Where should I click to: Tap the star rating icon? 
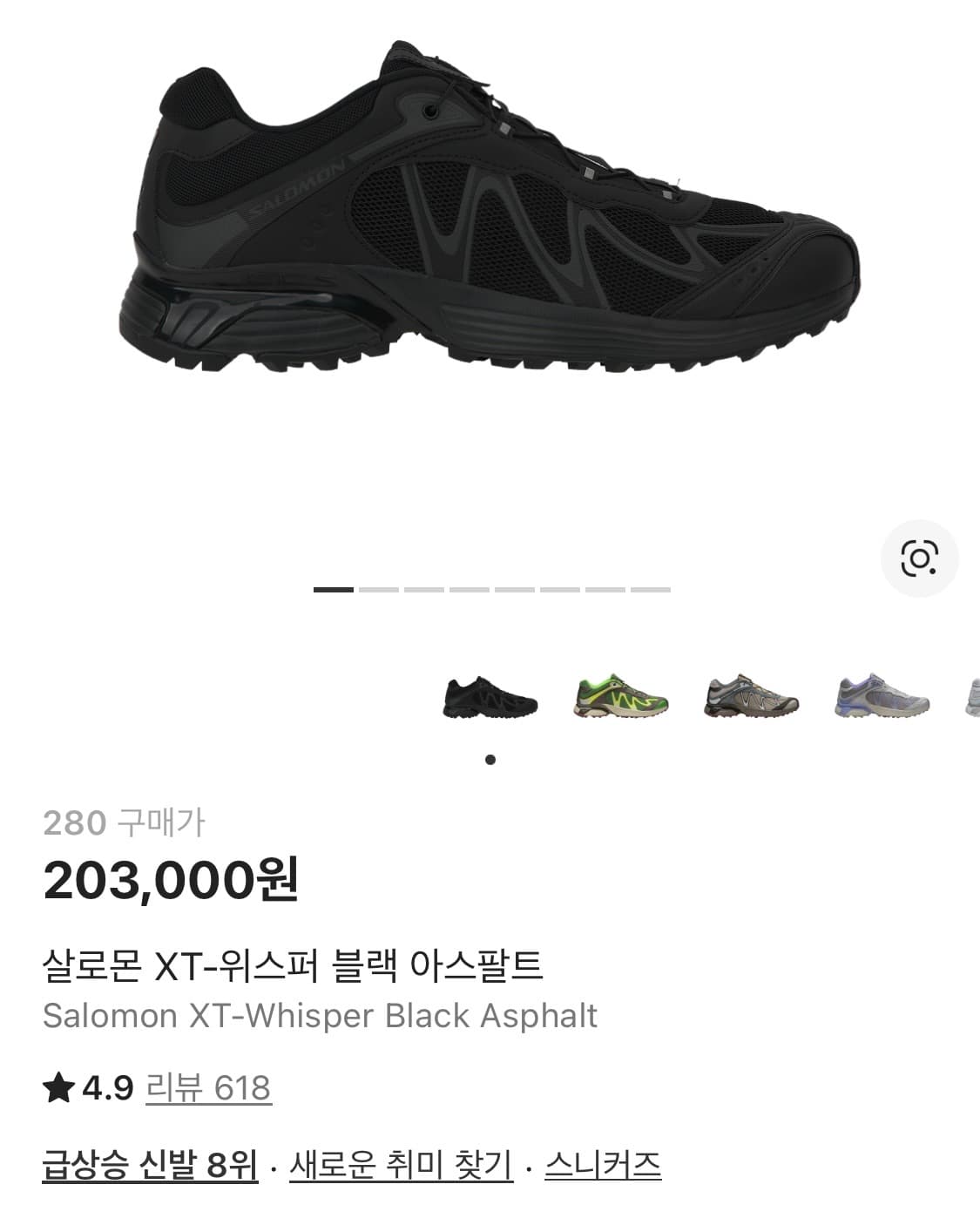point(57,1089)
